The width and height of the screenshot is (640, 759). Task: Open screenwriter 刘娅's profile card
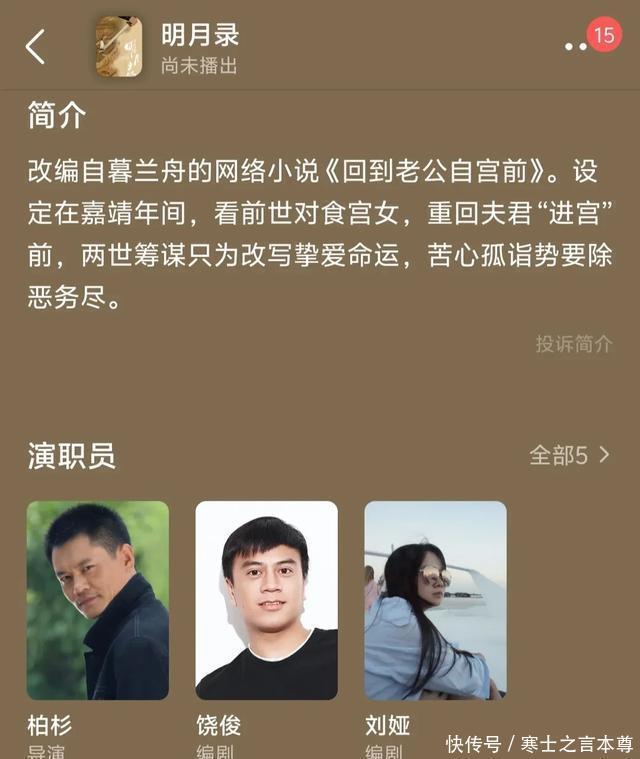[436, 600]
